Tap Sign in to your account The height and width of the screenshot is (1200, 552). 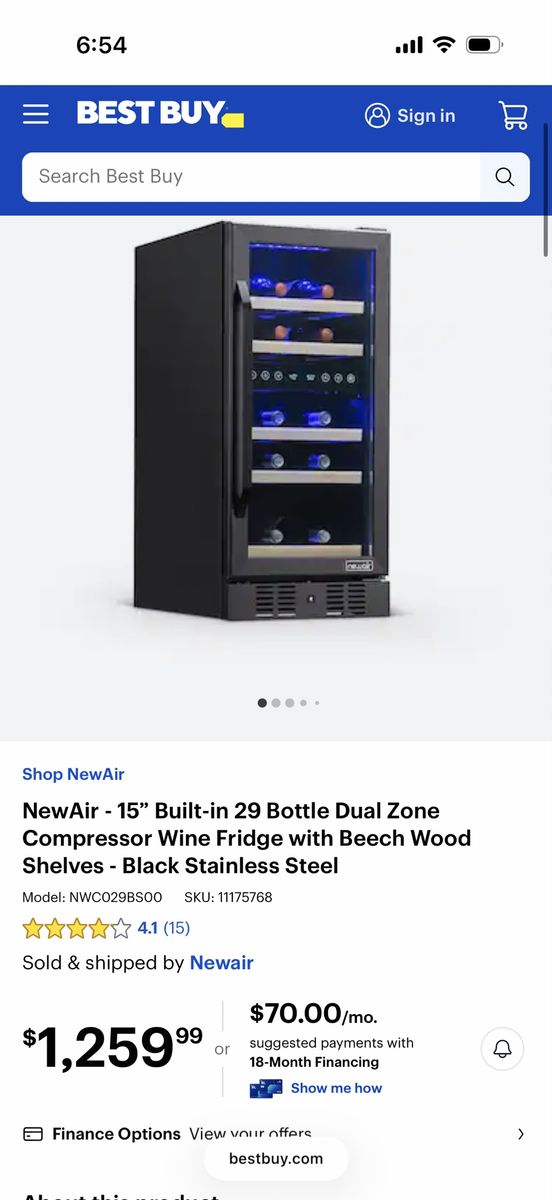pos(410,115)
